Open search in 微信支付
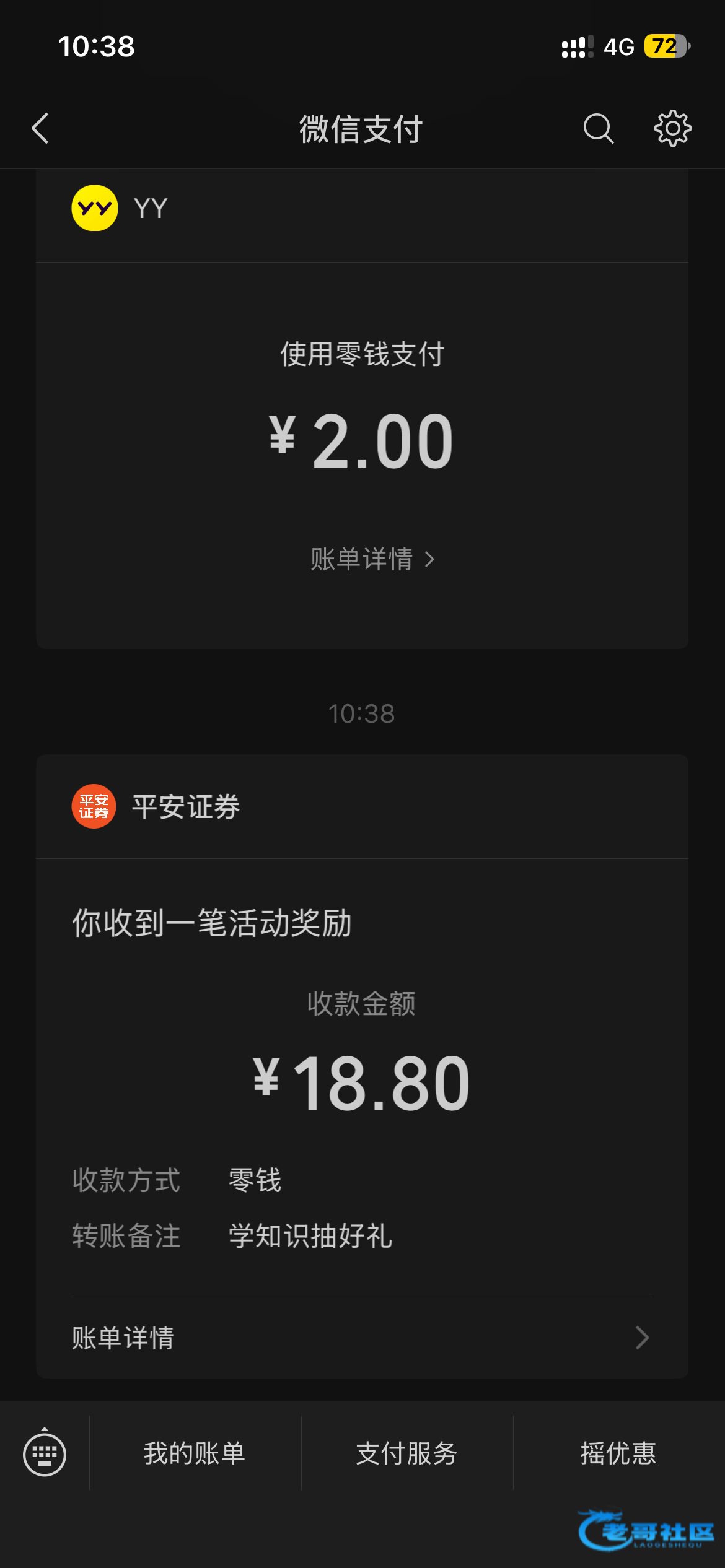725x1568 pixels. point(598,129)
